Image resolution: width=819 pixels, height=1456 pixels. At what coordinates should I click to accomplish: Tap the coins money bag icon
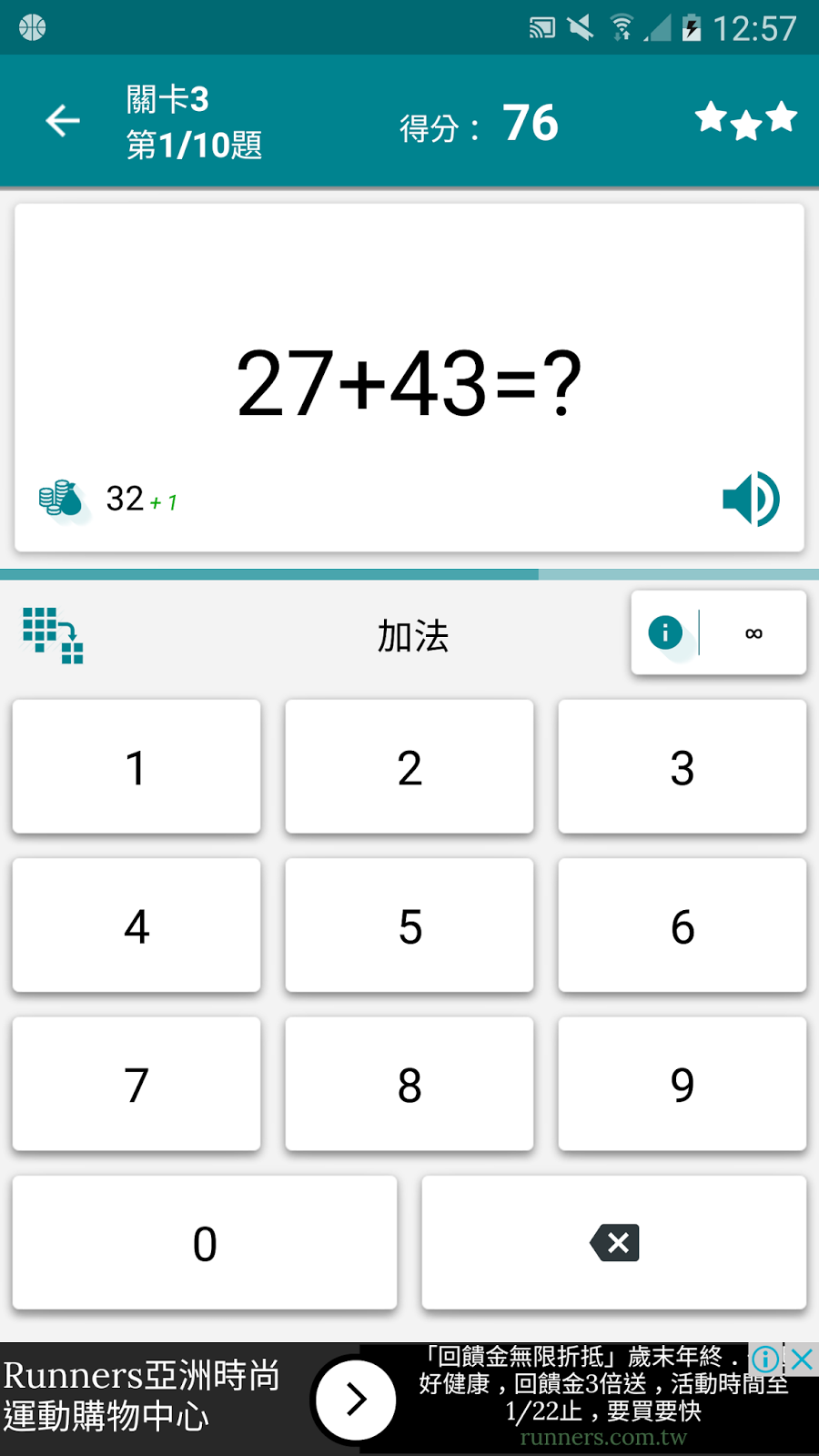pyautogui.click(x=62, y=499)
